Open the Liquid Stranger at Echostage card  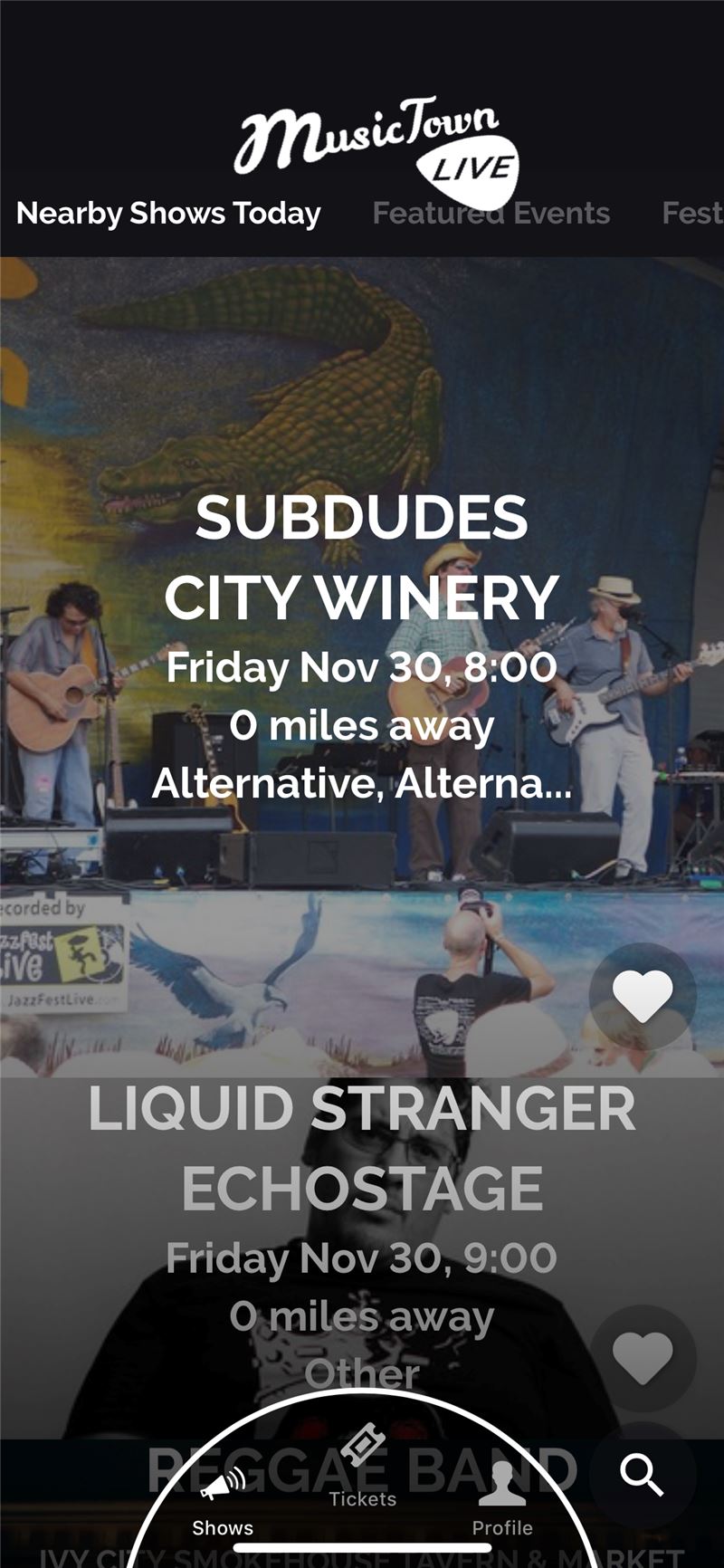tap(362, 1257)
